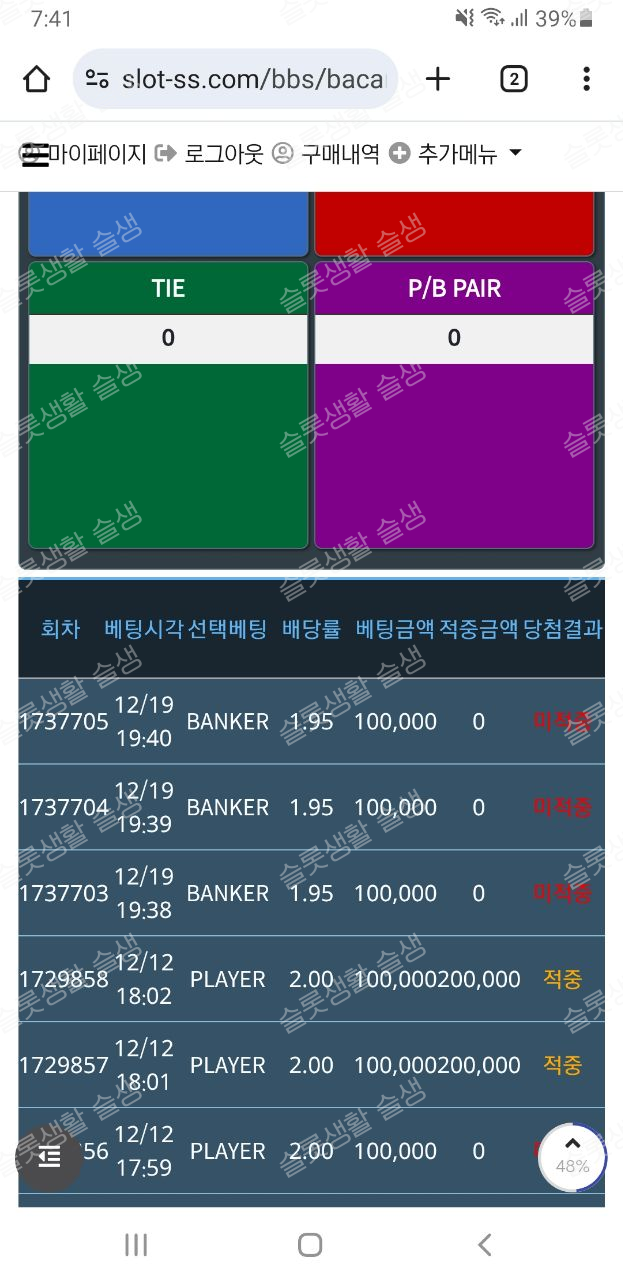623x1280 pixels.
Task: Open recent apps from the navigation bar
Action: (136, 1244)
